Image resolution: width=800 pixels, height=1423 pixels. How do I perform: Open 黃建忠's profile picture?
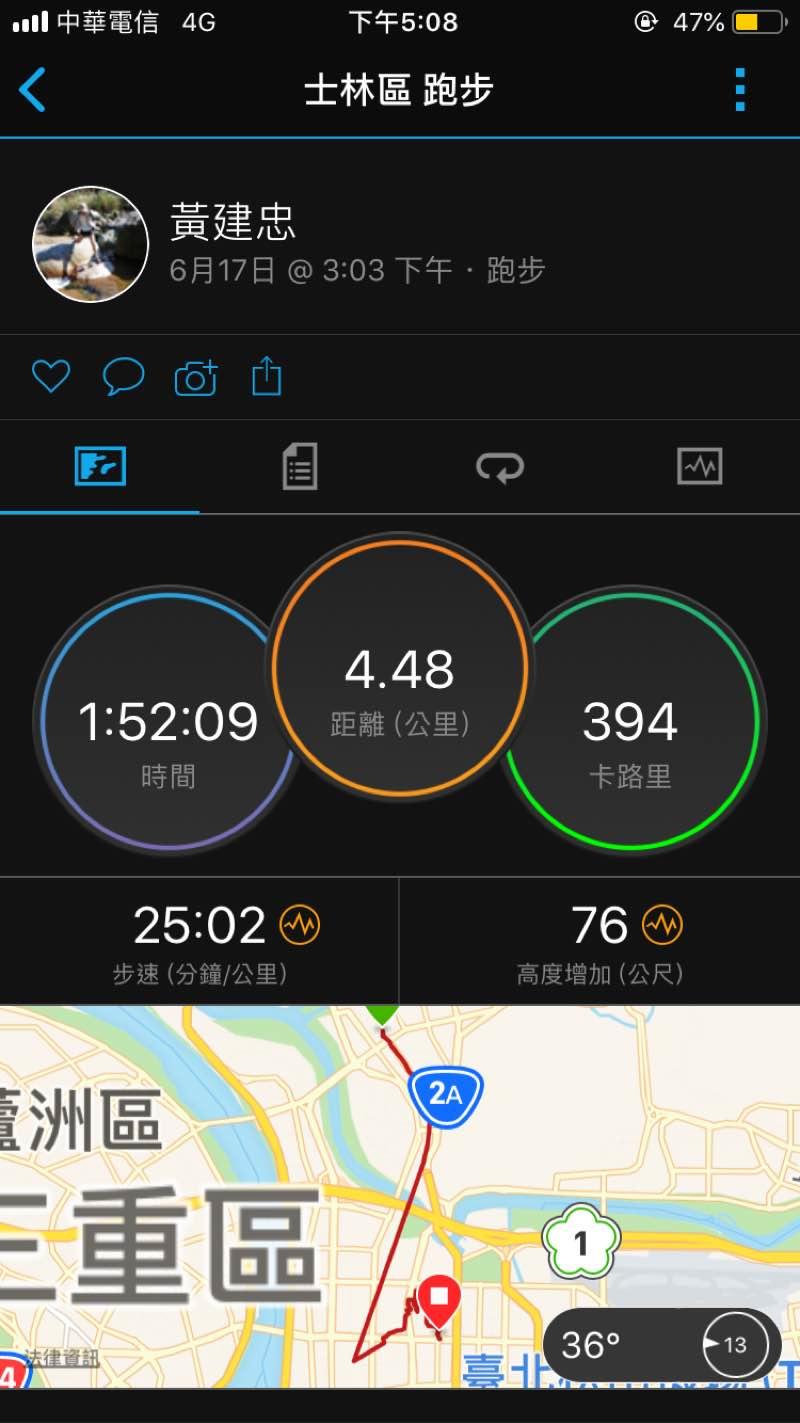pos(91,244)
